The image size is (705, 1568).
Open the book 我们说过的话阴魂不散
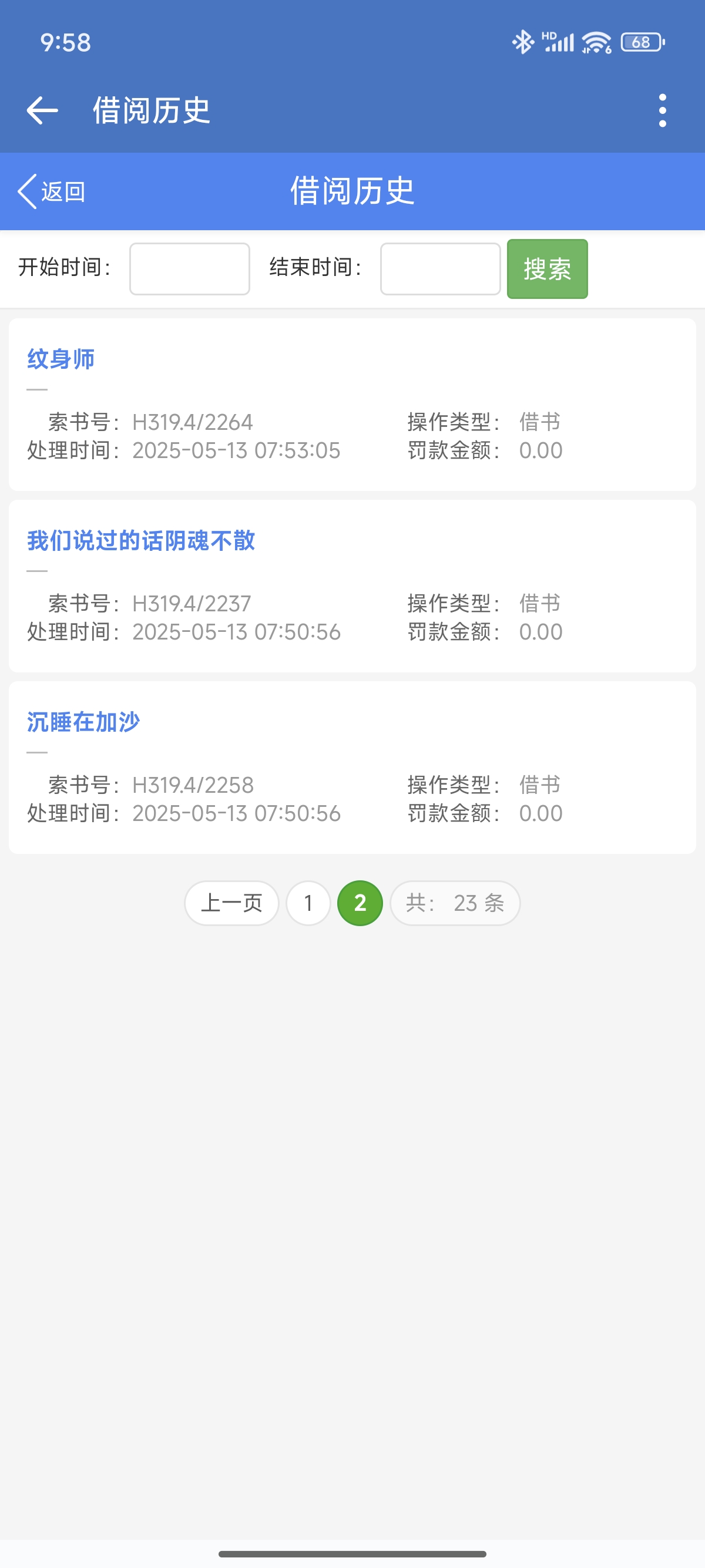tap(140, 540)
